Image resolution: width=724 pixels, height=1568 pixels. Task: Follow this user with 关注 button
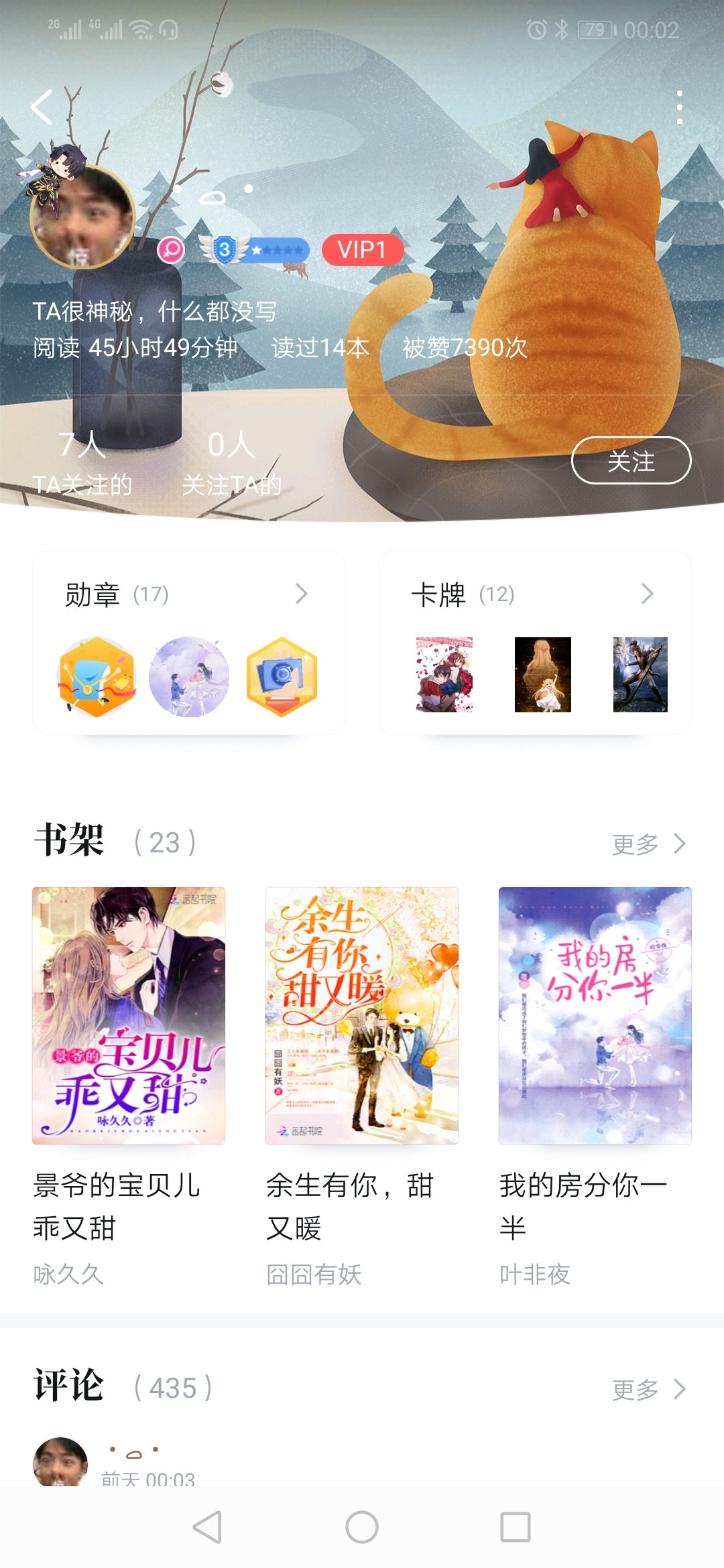630,460
